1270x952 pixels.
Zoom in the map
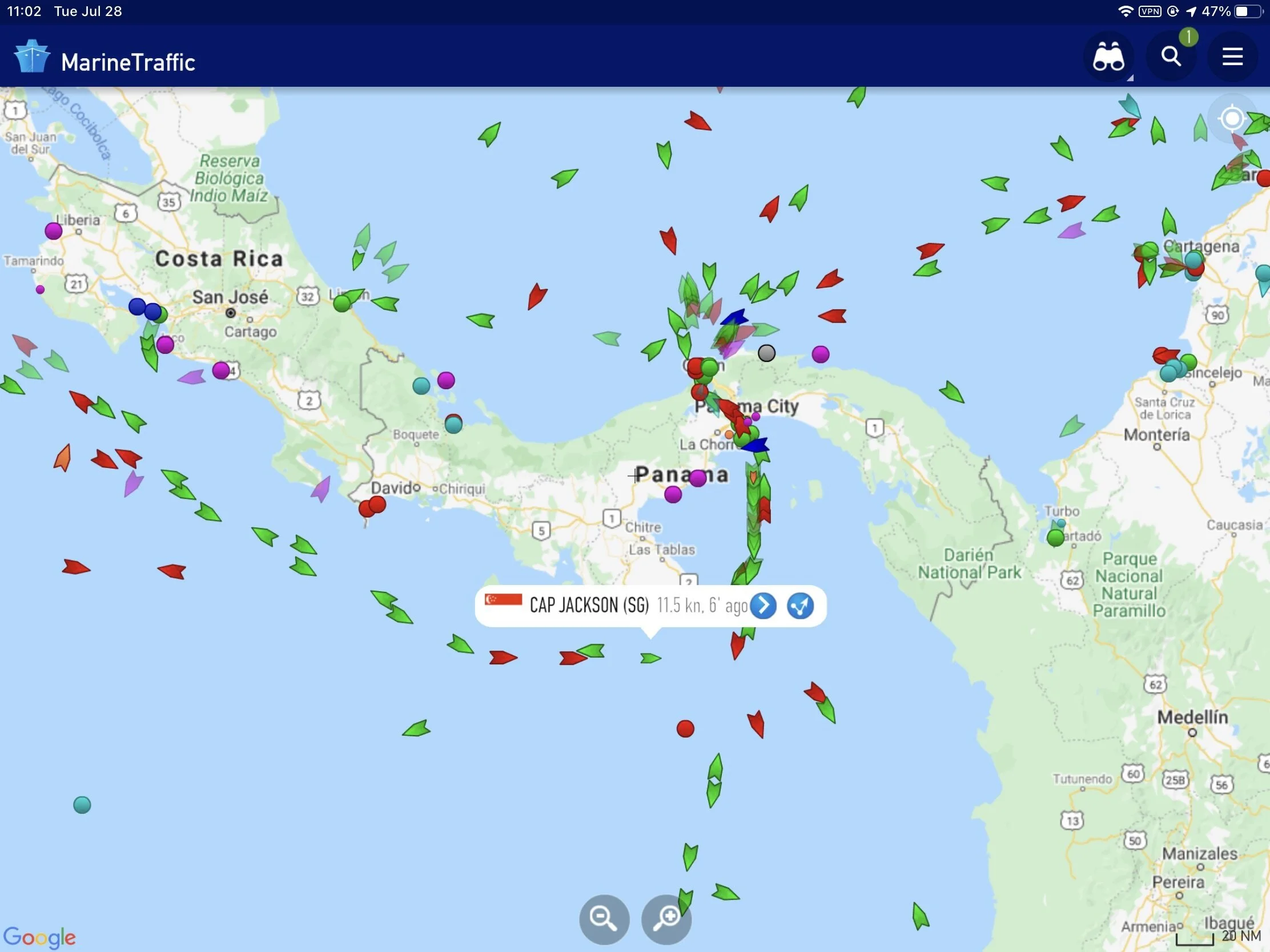tap(666, 919)
